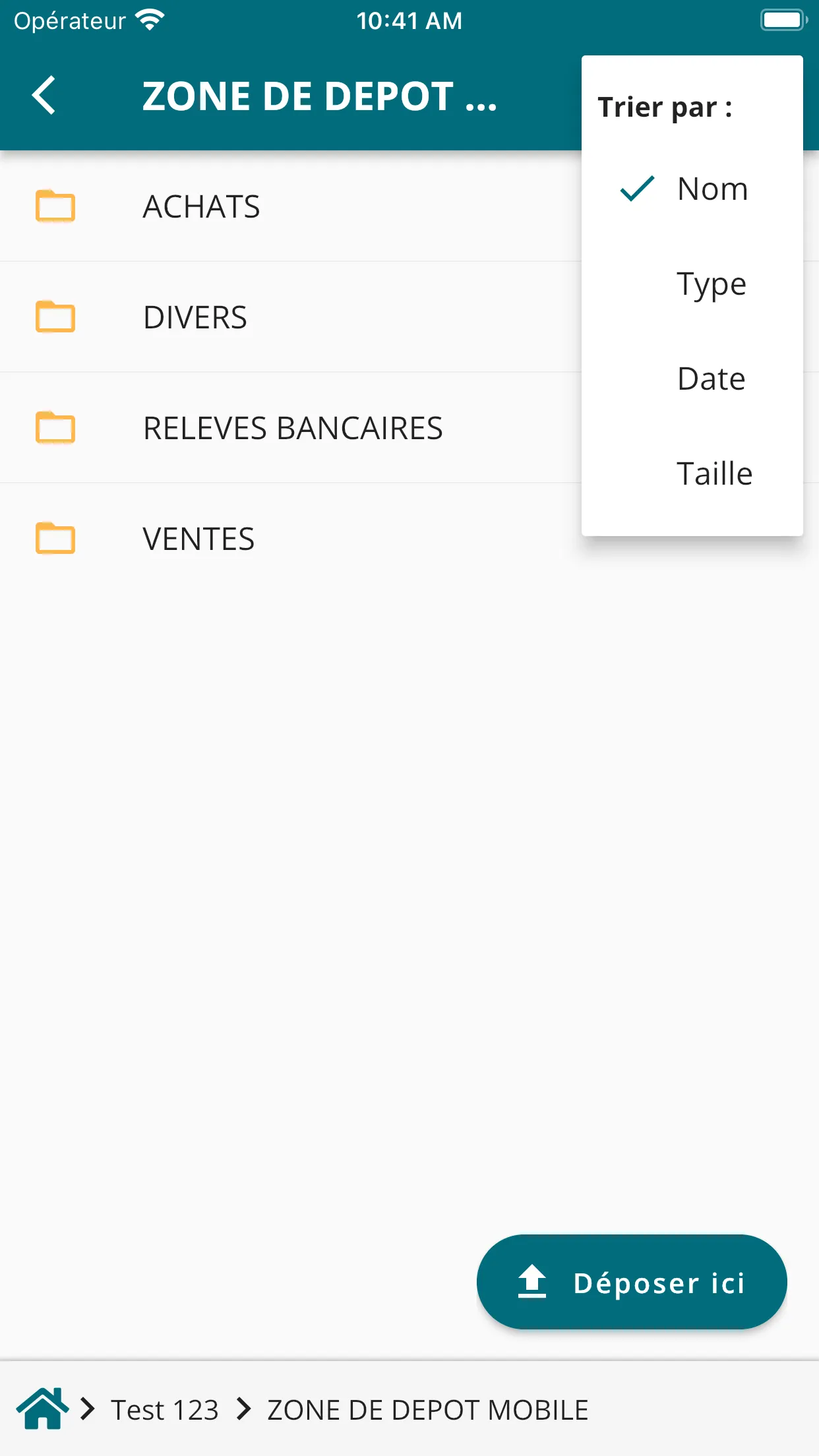The height and width of the screenshot is (1456, 819).
Task: Open the RELEVES BANCAIRES folder icon
Action: (x=56, y=428)
